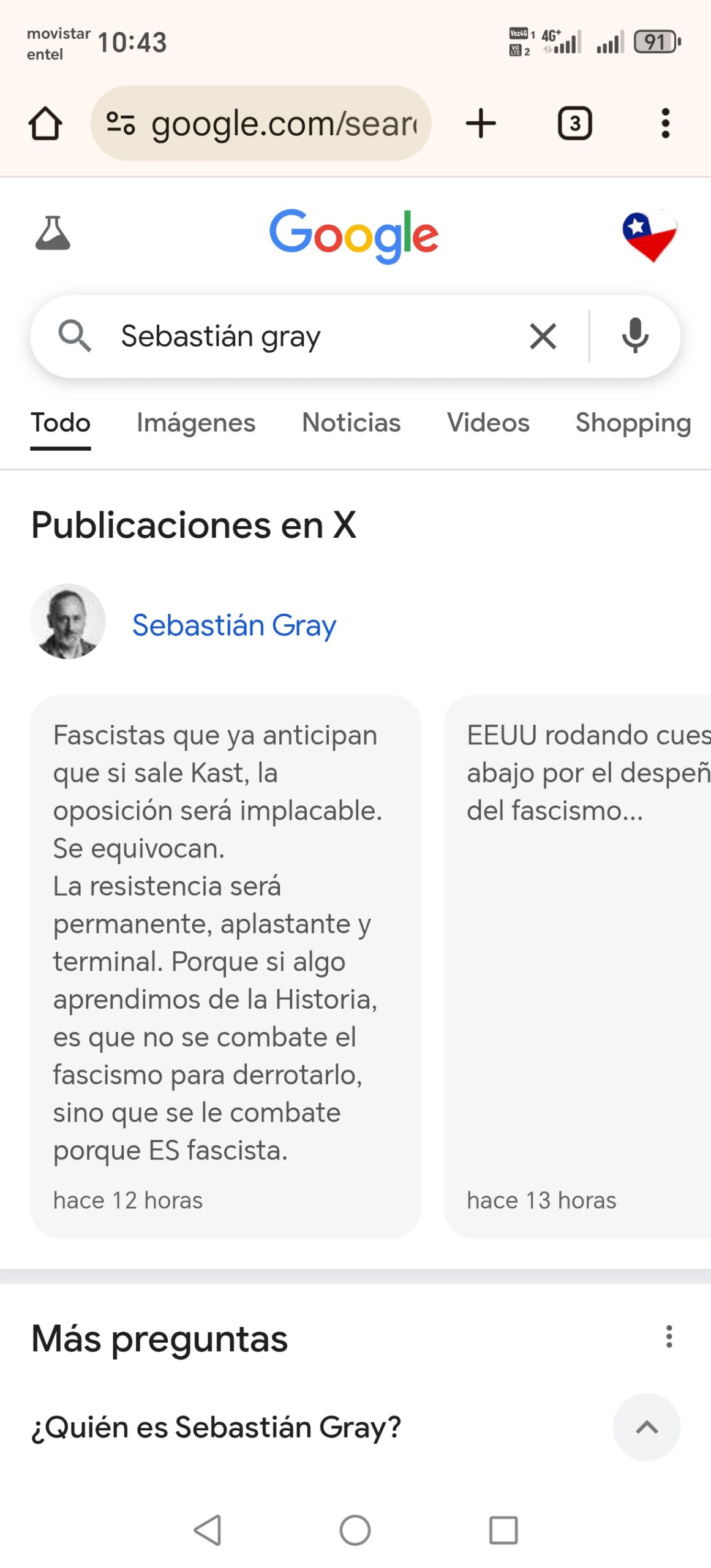Viewport: 711px width, 1568px height.
Task: Collapse the ¿Quién es Sebastián Gray? question
Action: pos(646,1427)
